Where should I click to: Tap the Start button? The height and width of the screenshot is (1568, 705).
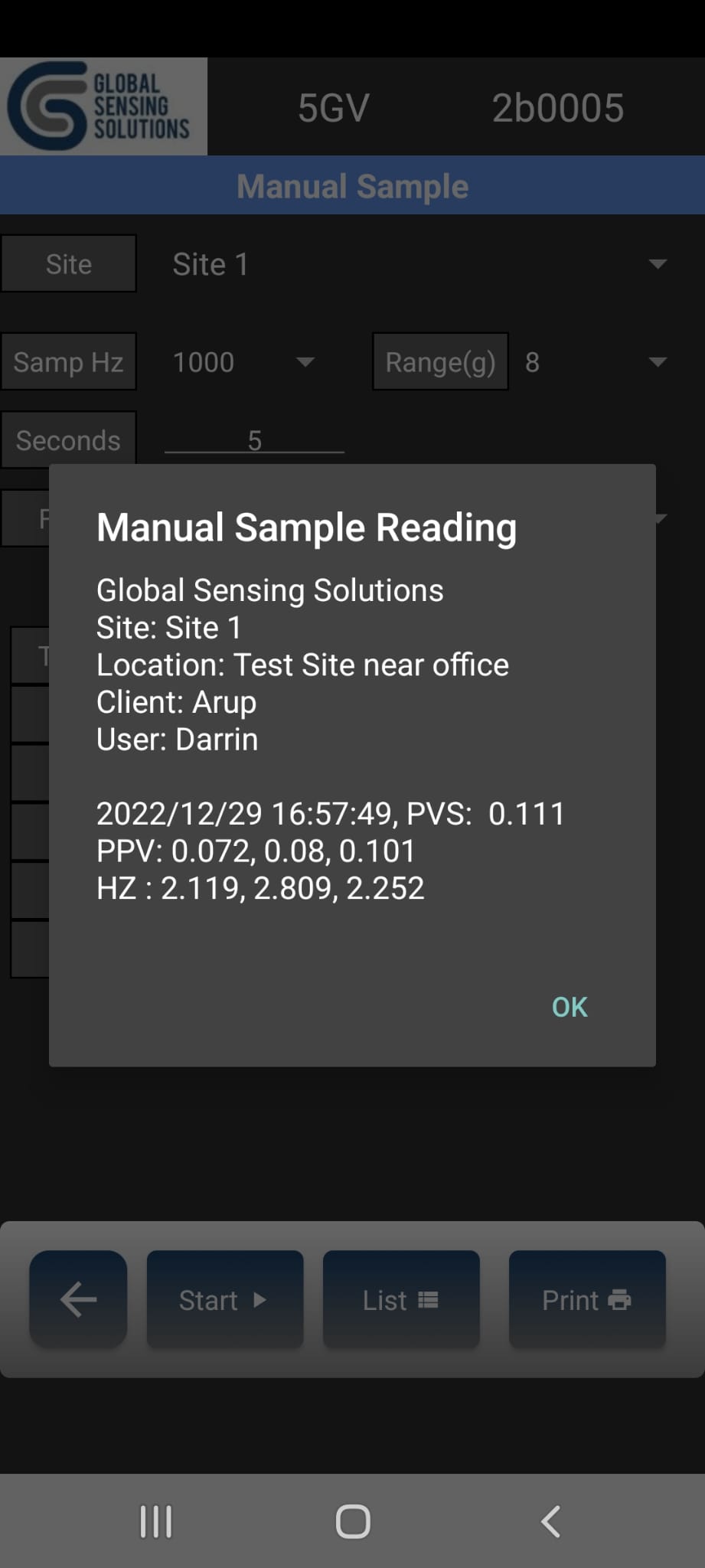[x=225, y=1300]
